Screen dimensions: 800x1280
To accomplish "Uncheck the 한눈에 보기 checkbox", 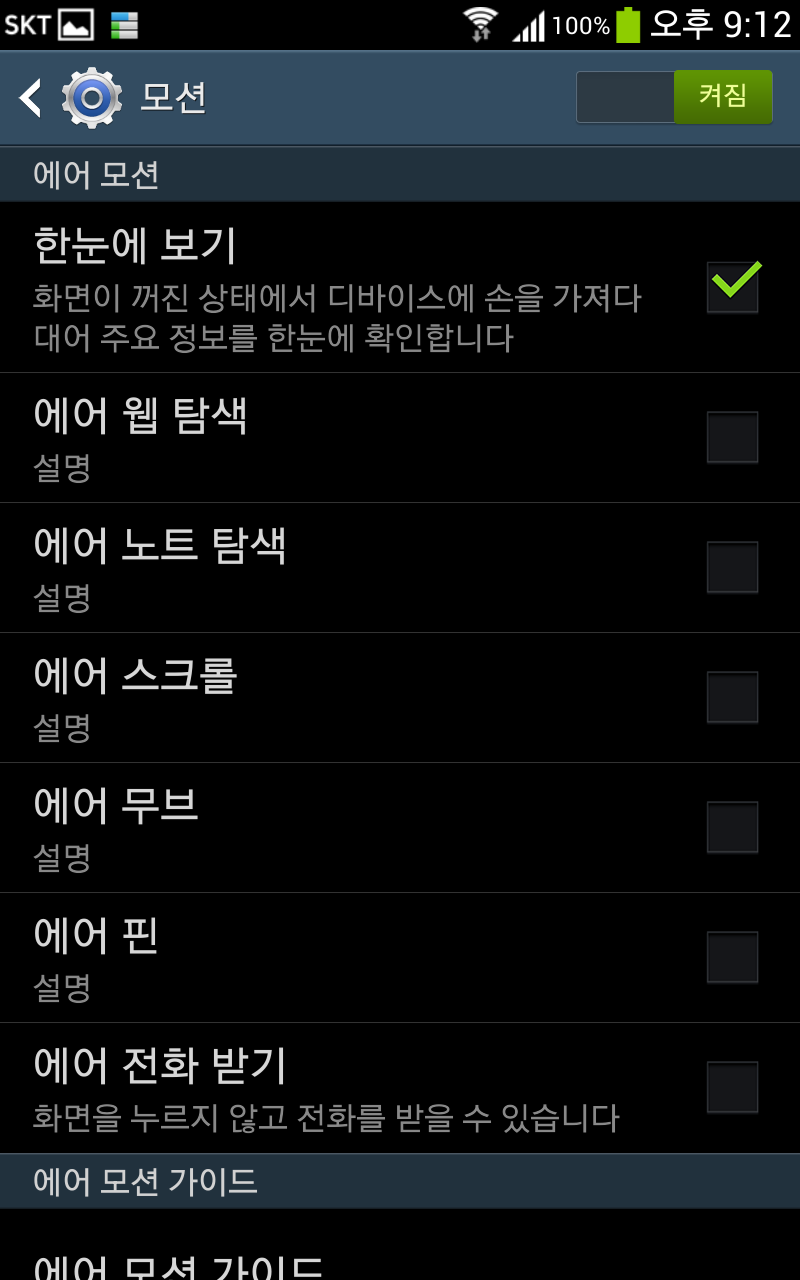I will (x=732, y=287).
